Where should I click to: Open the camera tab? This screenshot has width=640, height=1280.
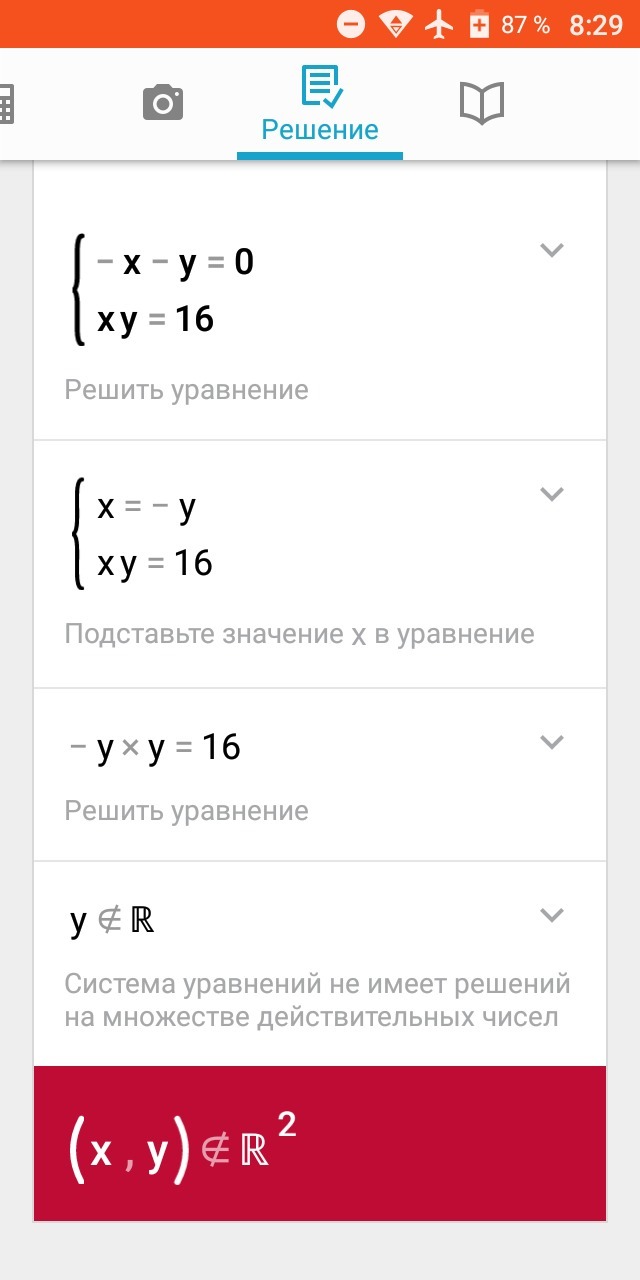[163, 103]
